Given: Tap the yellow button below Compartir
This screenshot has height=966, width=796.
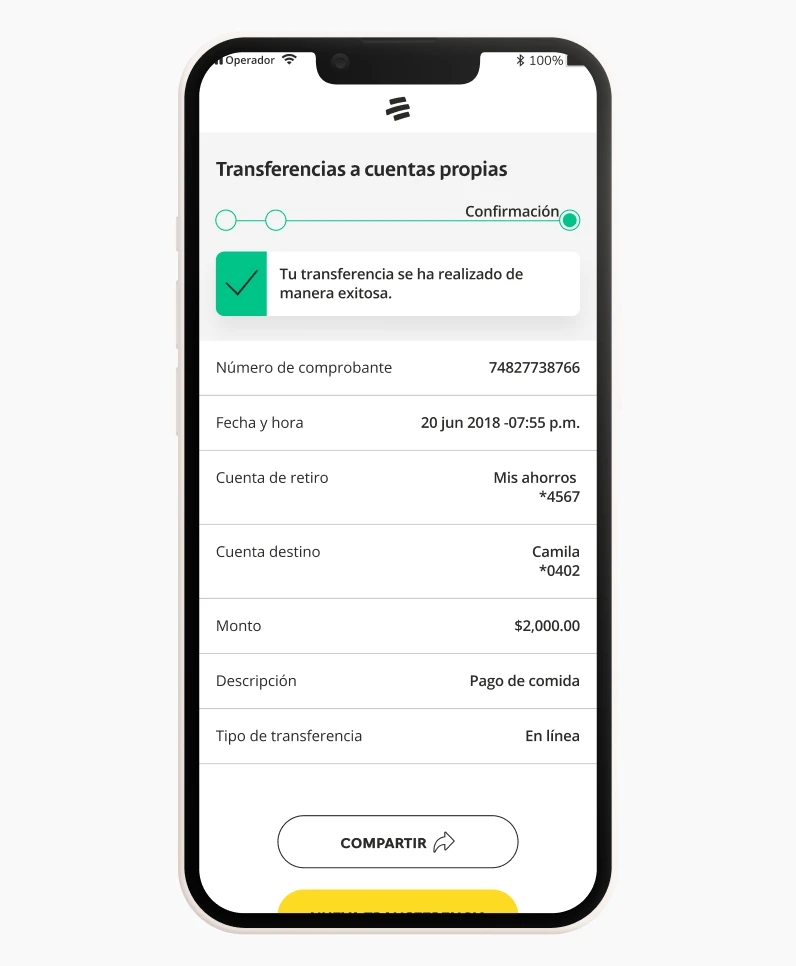Looking at the screenshot, I should [397, 902].
